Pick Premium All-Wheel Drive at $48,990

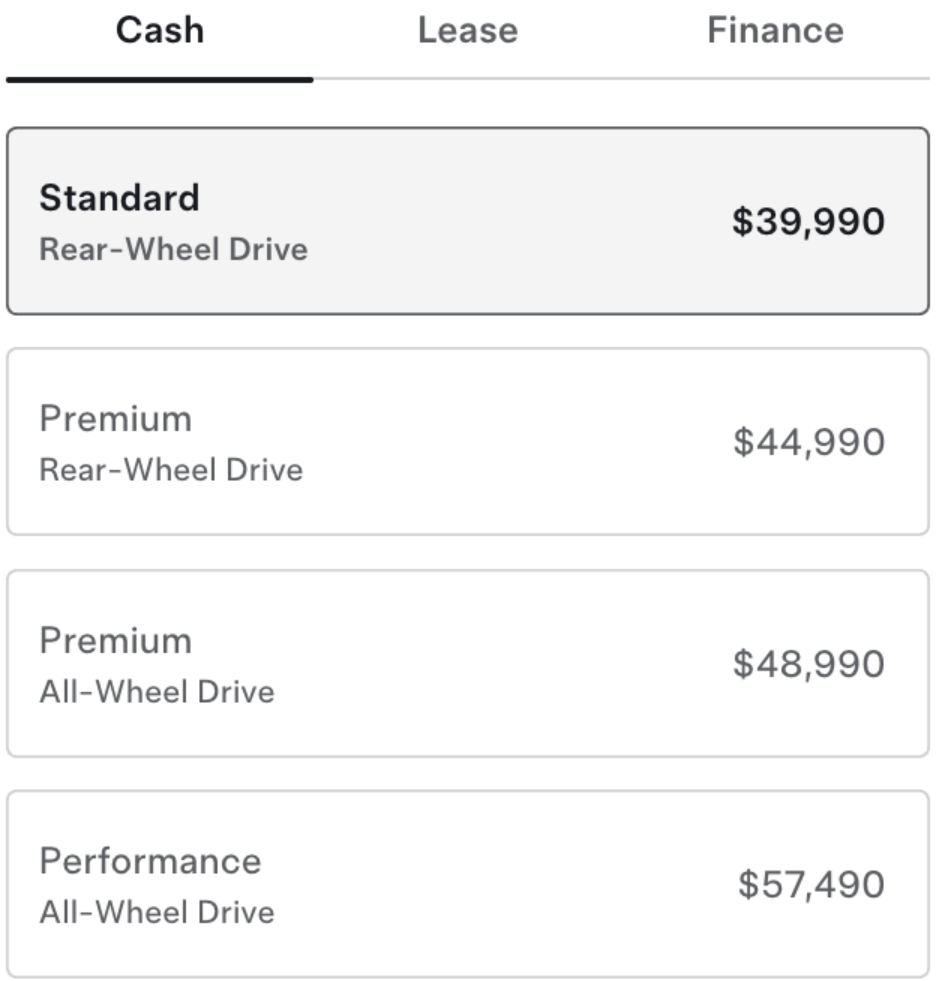pyautogui.click(x=468, y=663)
